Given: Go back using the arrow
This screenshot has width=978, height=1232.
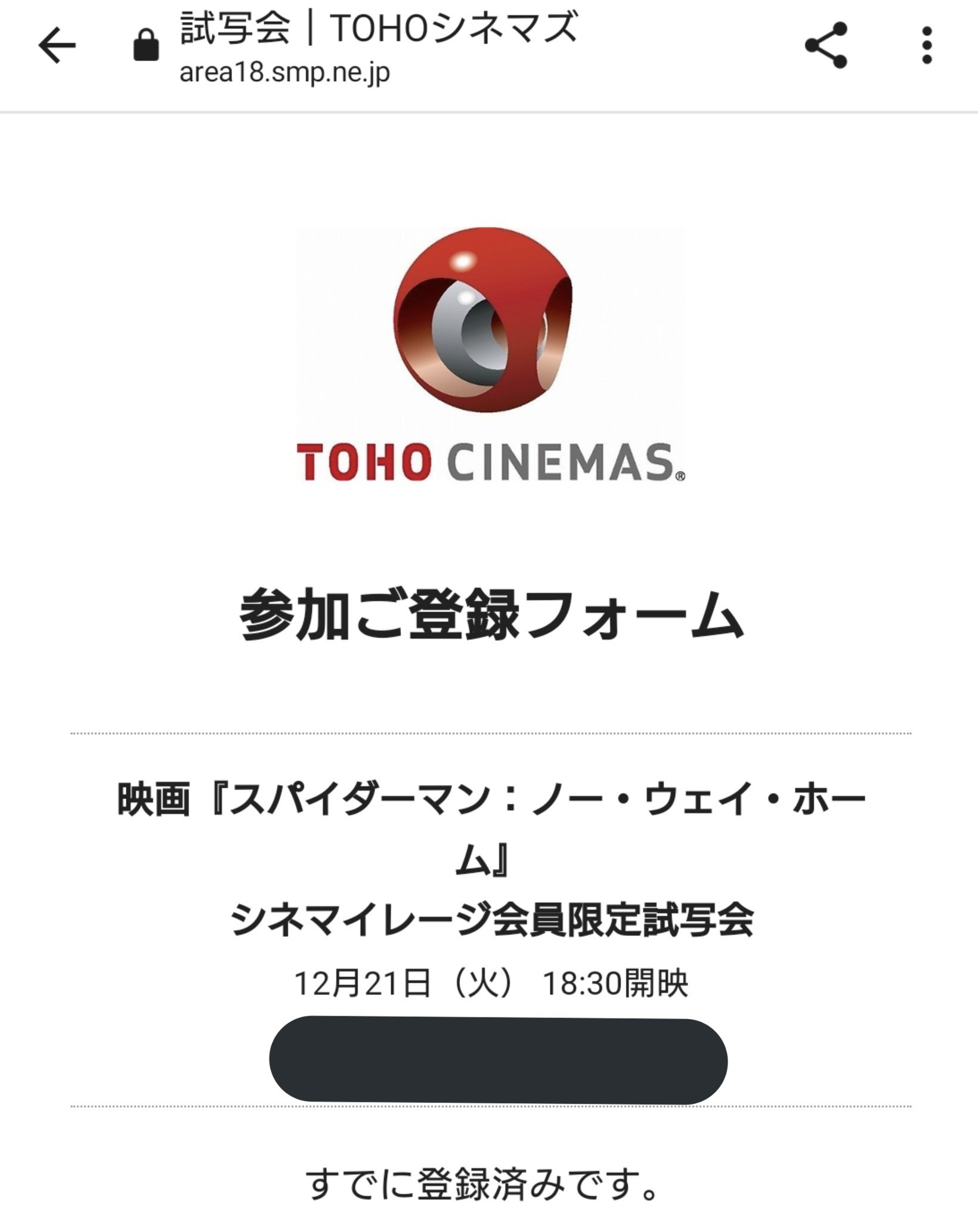Looking at the screenshot, I should [x=57, y=46].
